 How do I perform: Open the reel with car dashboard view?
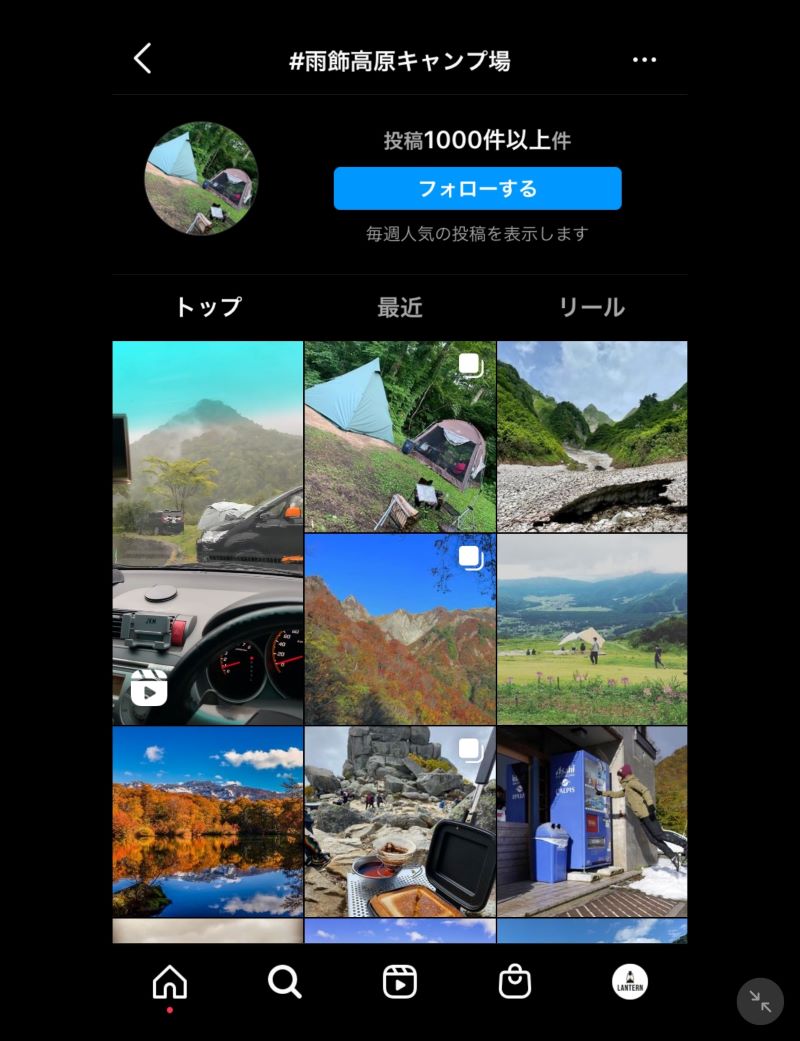pos(208,532)
